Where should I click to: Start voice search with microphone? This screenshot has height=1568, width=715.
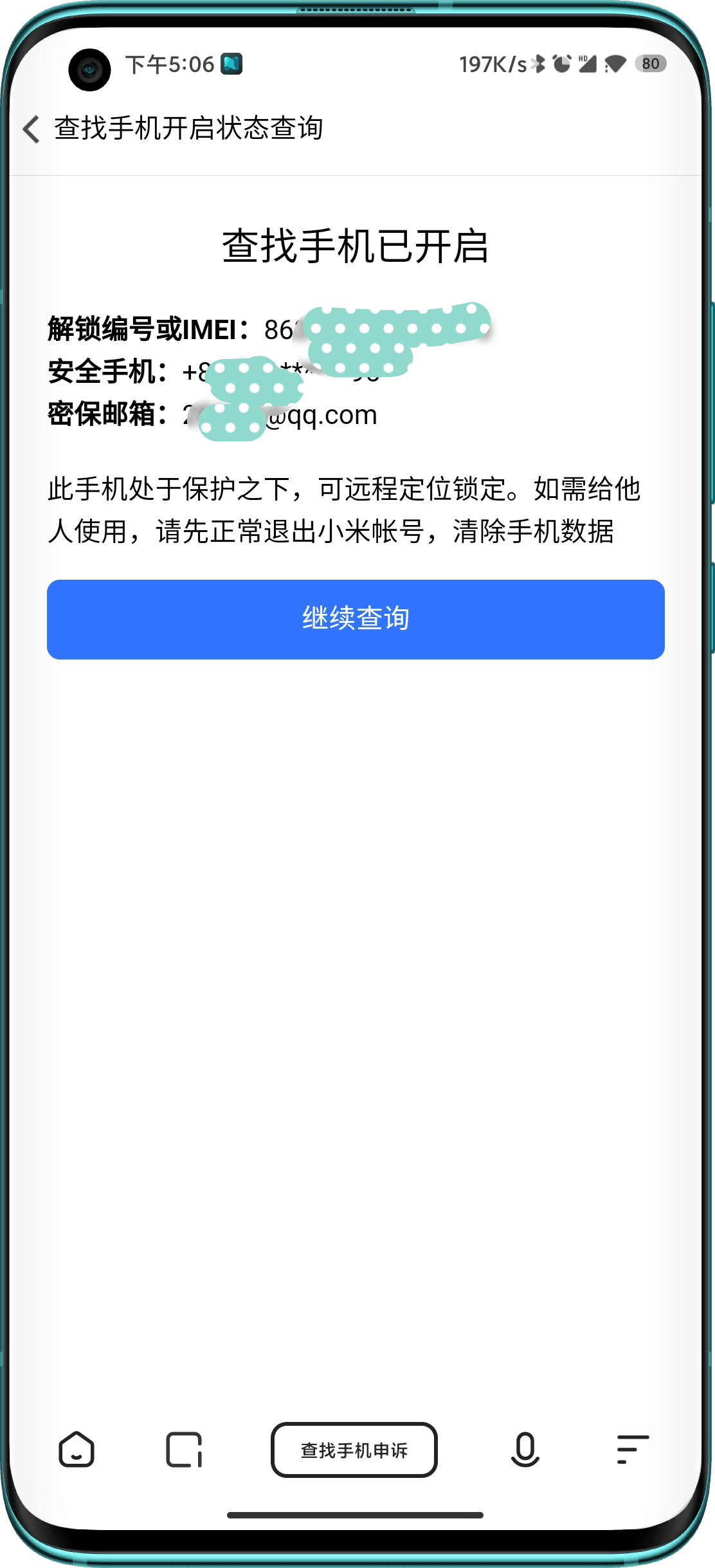525,1450
